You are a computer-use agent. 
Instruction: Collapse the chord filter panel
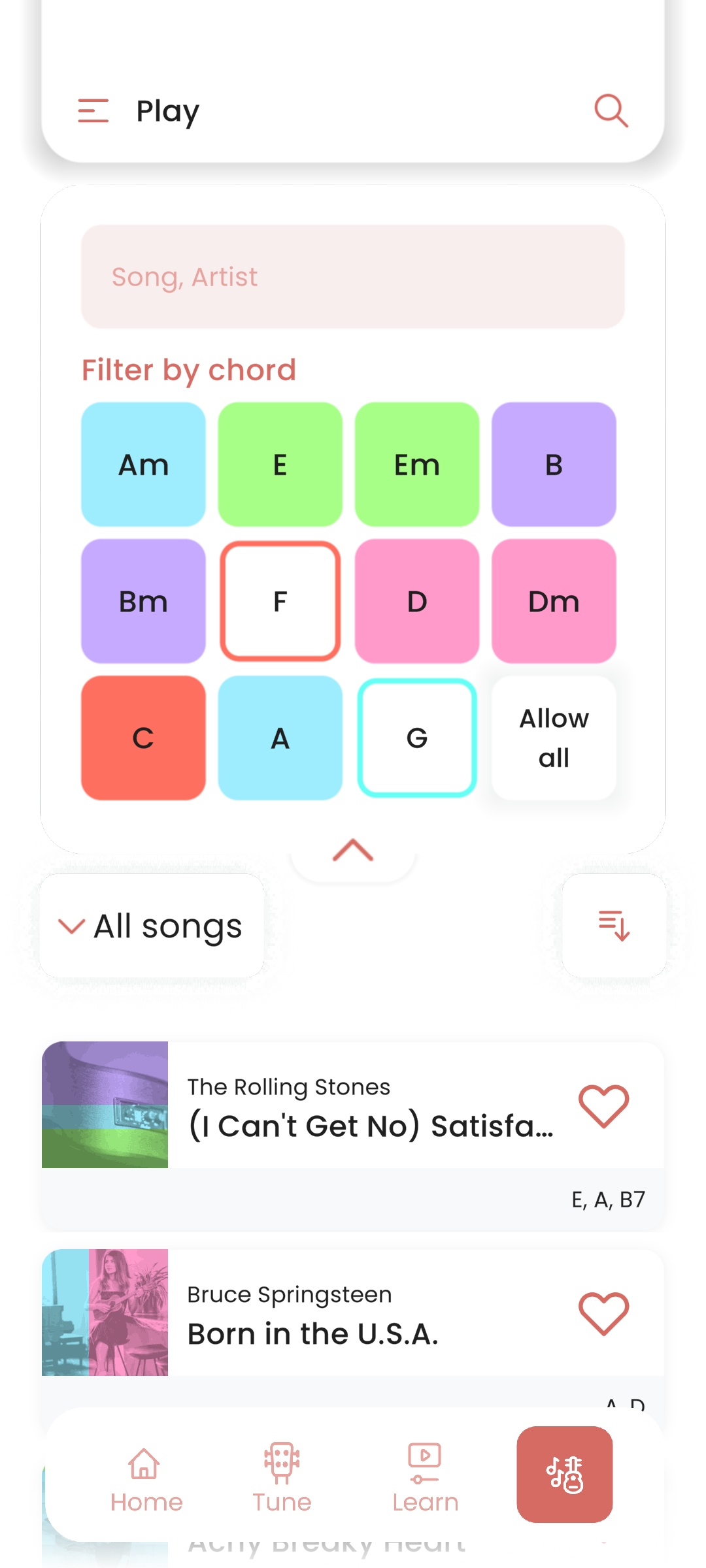click(353, 851)
